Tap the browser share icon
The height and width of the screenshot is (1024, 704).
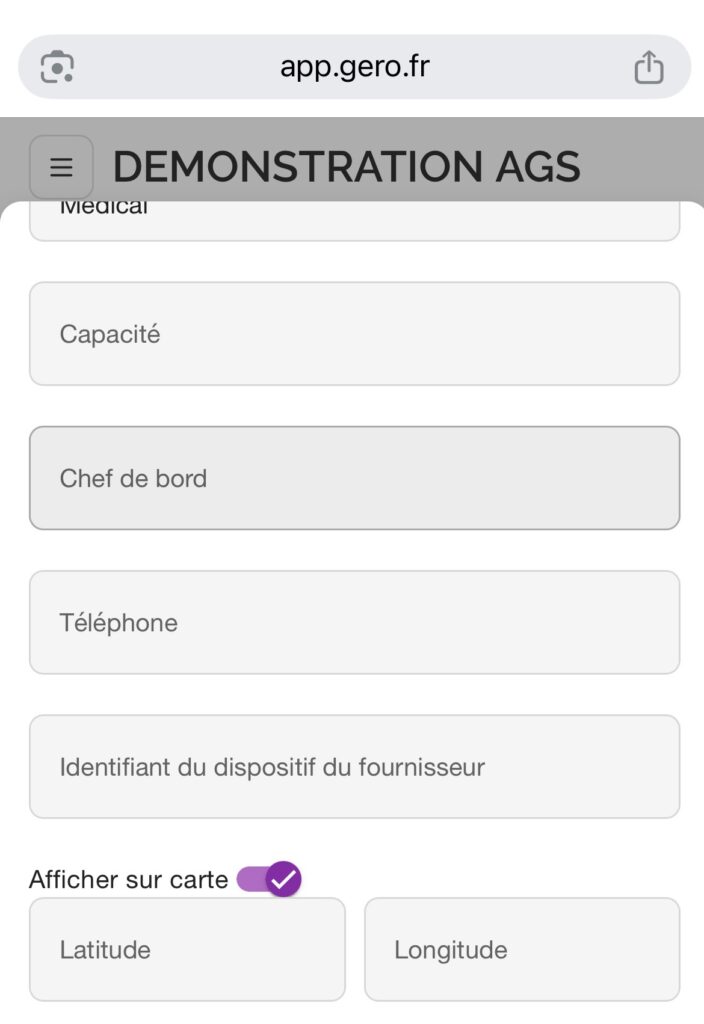[649, 67]
